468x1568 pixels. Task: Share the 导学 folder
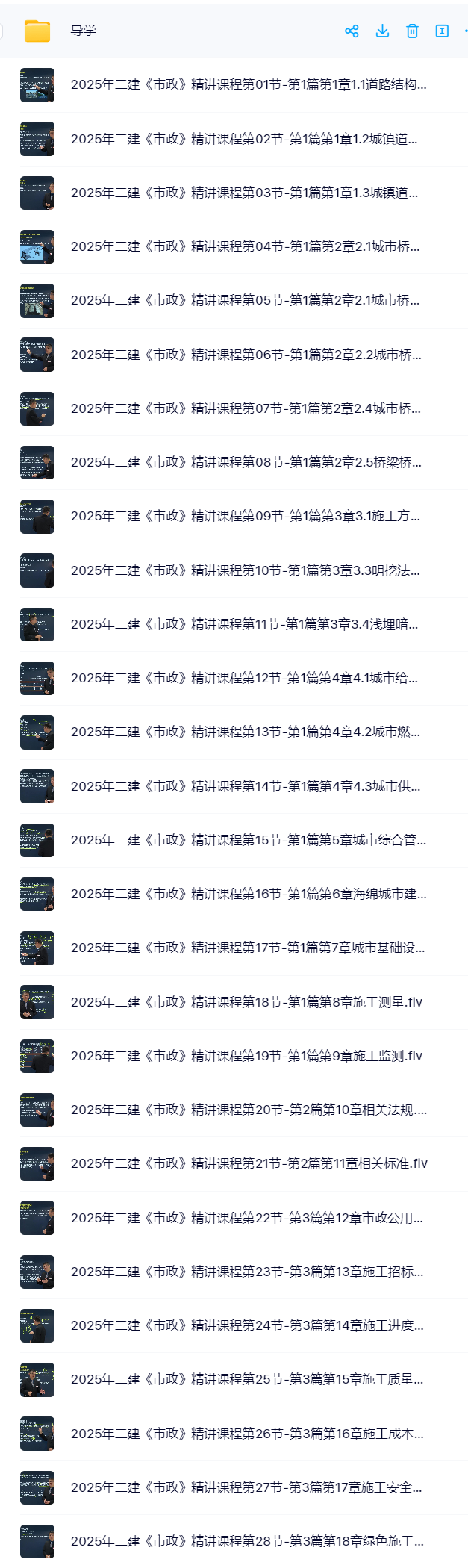click(x=352, y=31)
